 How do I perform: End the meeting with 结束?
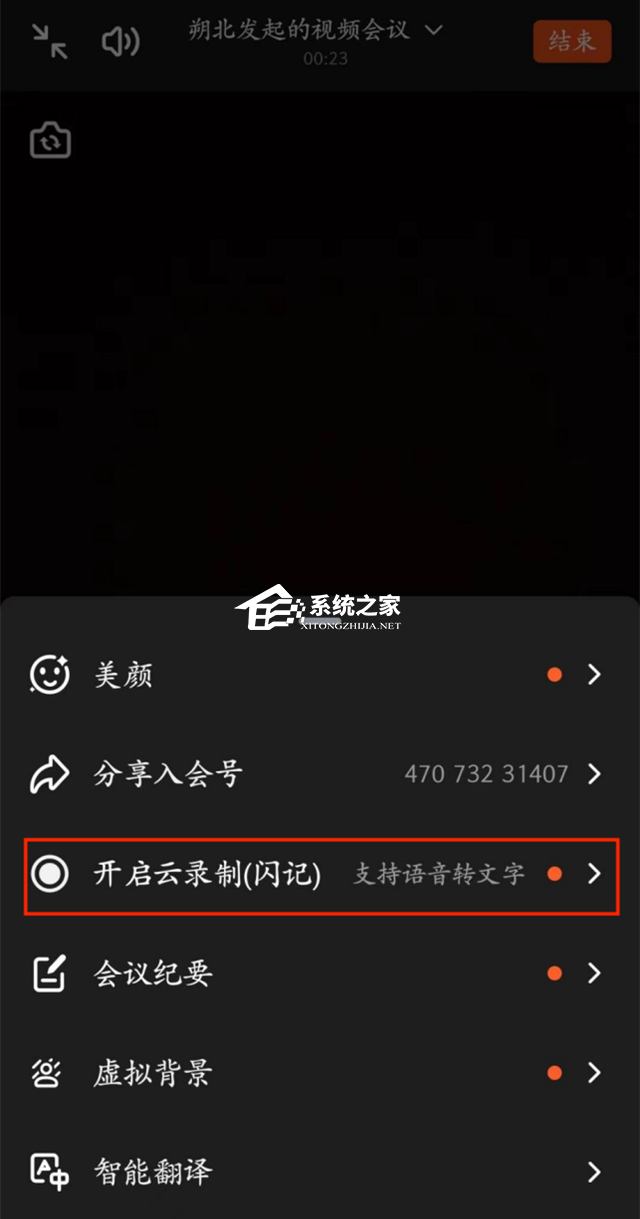pyautogui.click(x=572, y=41)
